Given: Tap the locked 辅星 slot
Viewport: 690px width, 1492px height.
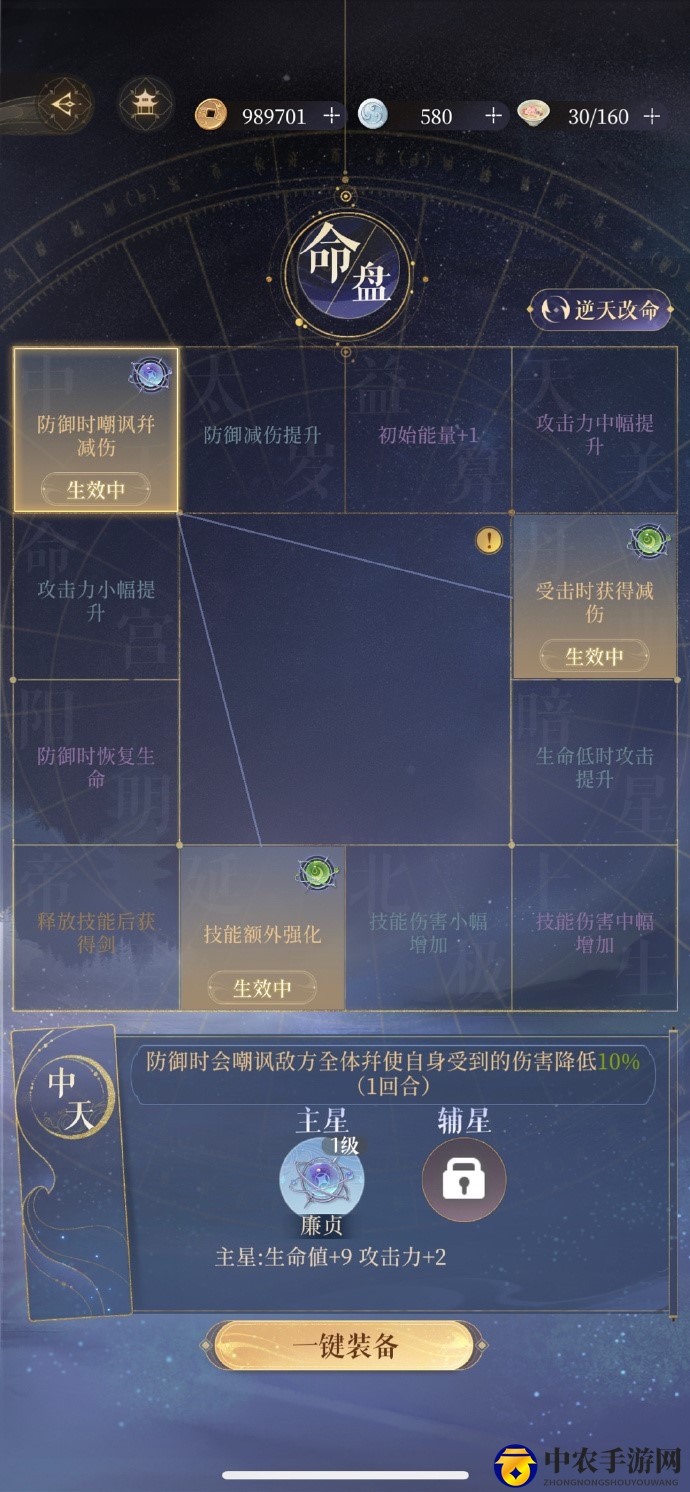Looking at the screenshot, I should point(464,1181).
